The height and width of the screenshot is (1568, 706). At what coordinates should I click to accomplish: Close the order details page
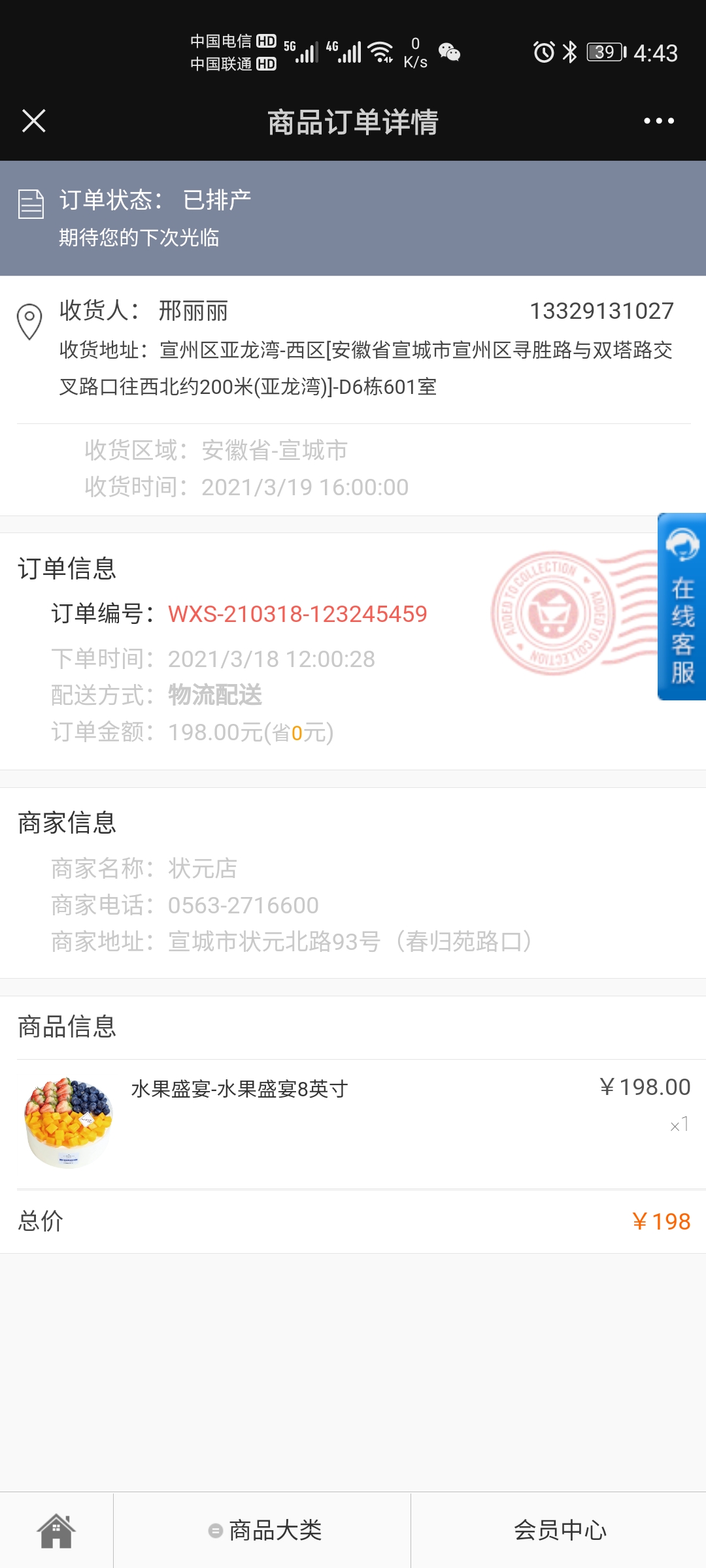click(34, 121)
